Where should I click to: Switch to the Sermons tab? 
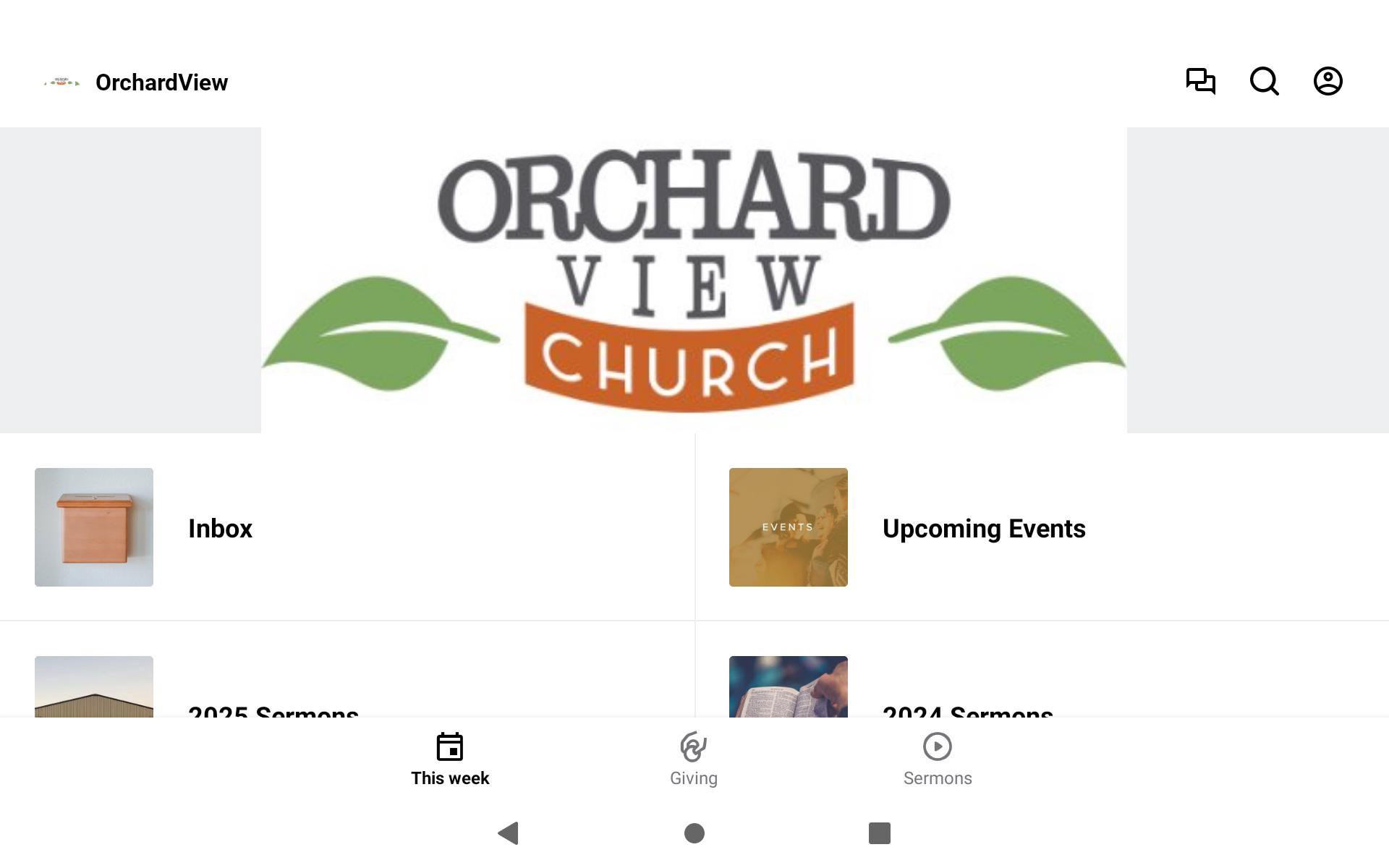point(937,759)
